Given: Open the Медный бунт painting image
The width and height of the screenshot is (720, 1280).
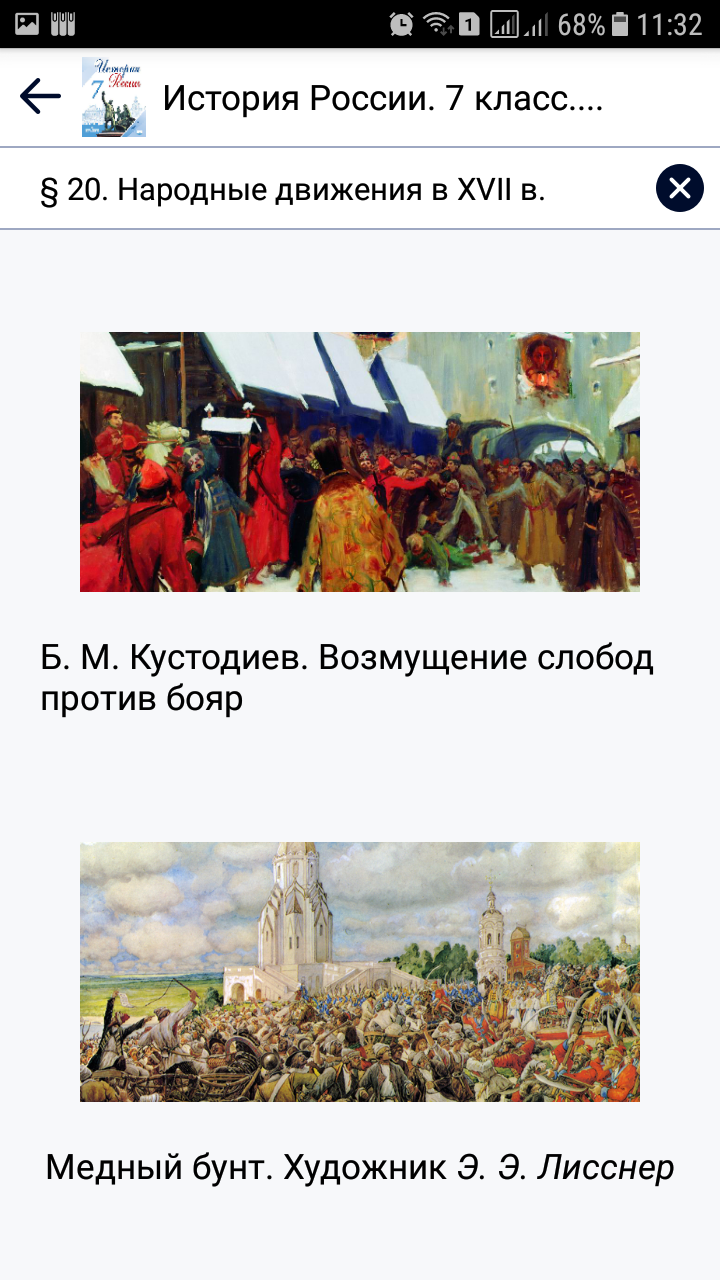Looking at the screenshot, I should point(360,972).
